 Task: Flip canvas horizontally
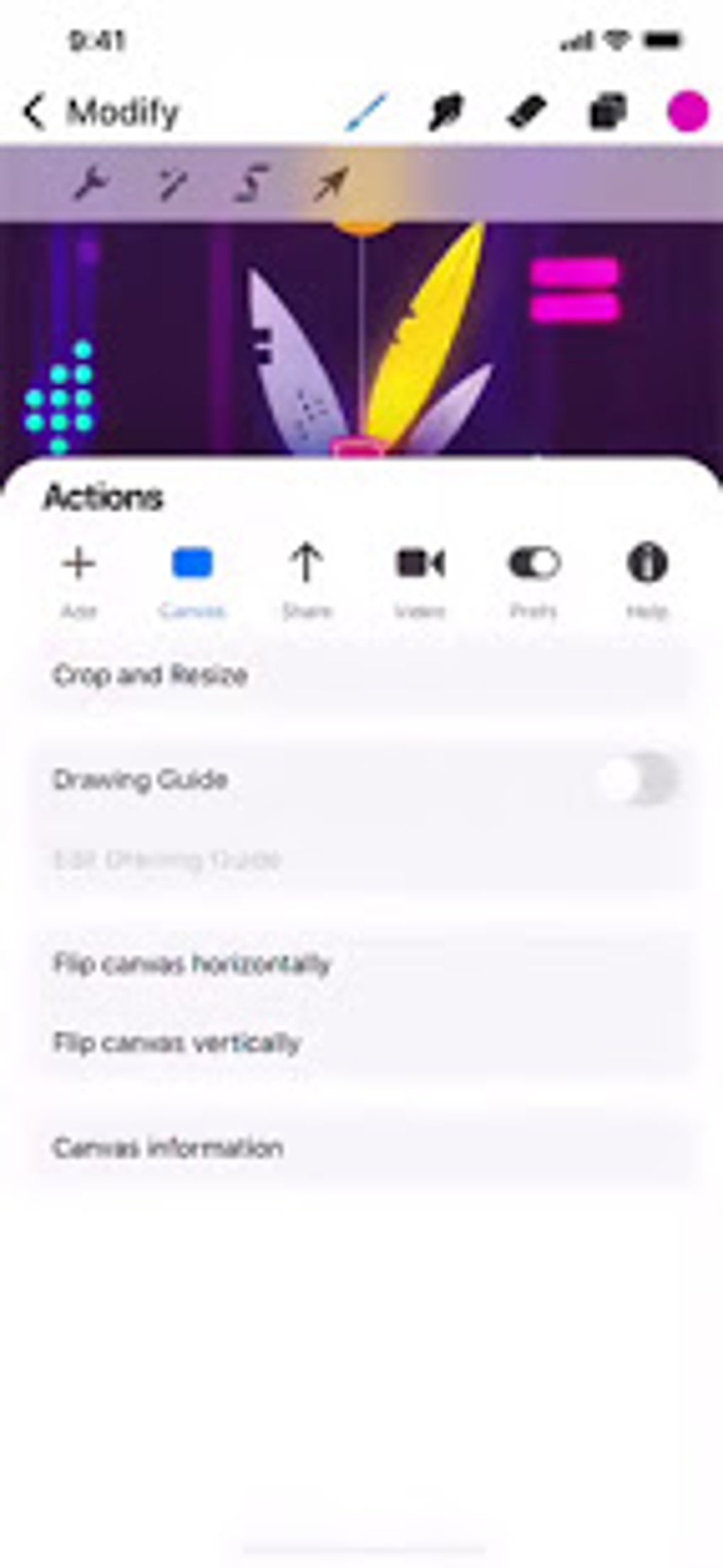pos(361,964)
